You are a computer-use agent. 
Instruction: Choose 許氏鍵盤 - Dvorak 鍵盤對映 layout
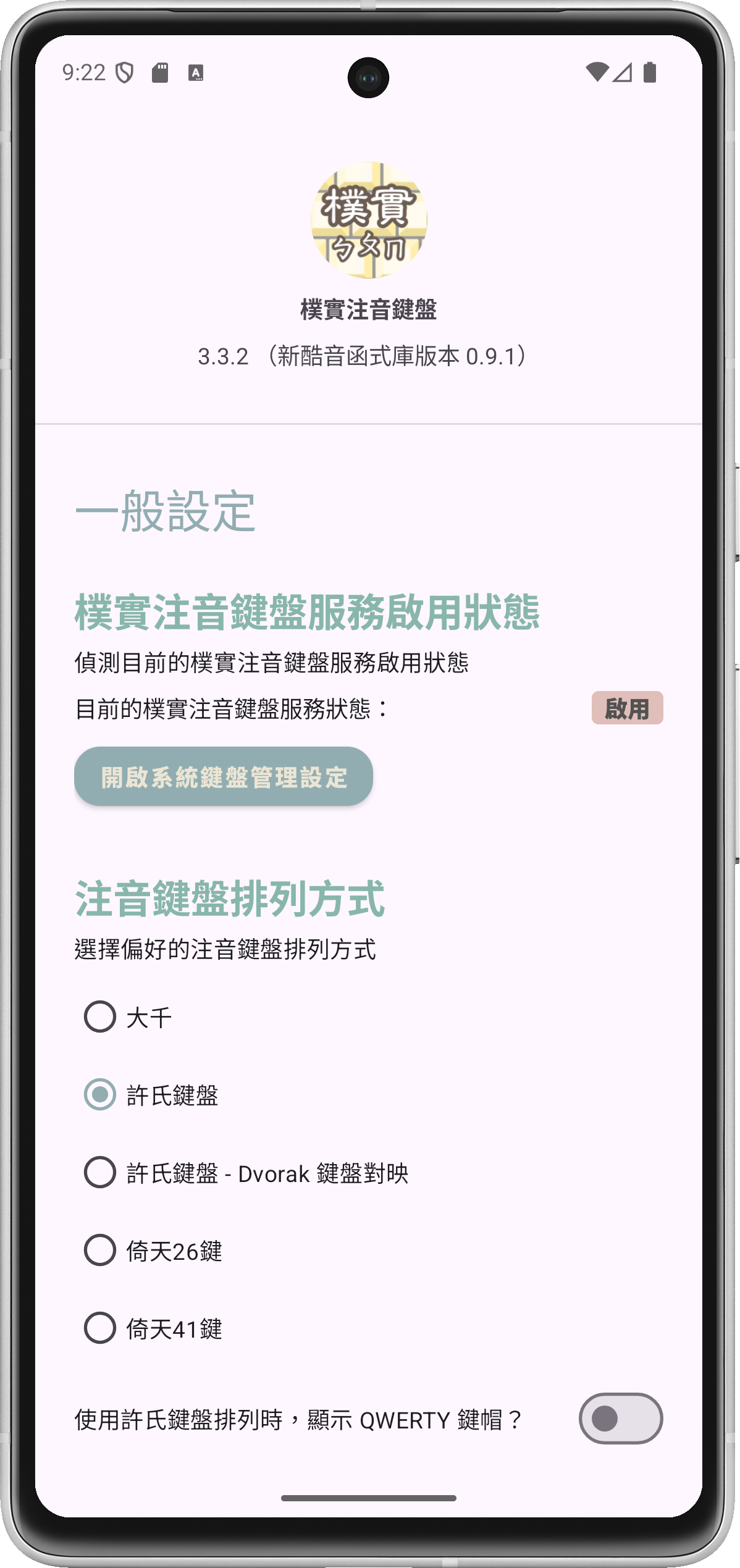tap(100, 1172)
